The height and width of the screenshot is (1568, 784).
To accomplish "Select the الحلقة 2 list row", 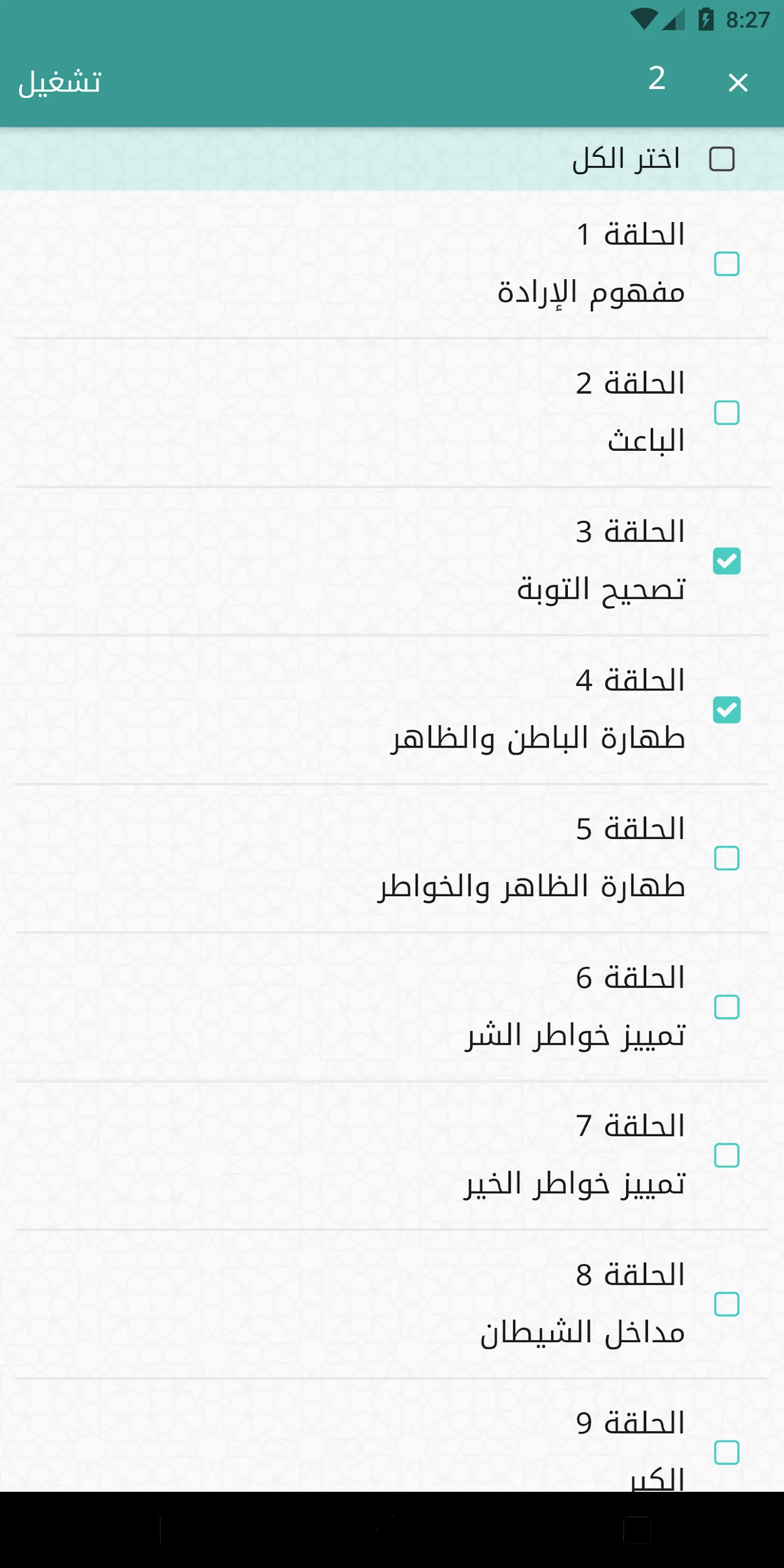I will 390,414.
